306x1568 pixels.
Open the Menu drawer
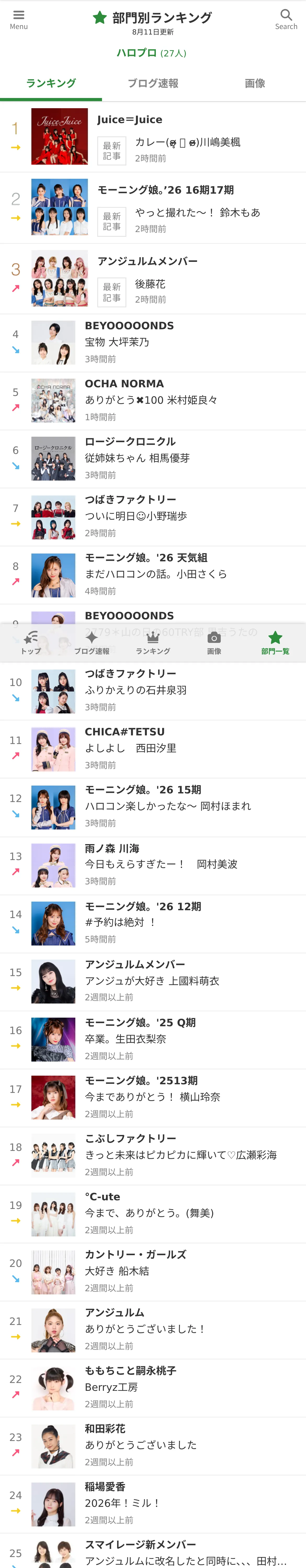(x=19, y=20)
